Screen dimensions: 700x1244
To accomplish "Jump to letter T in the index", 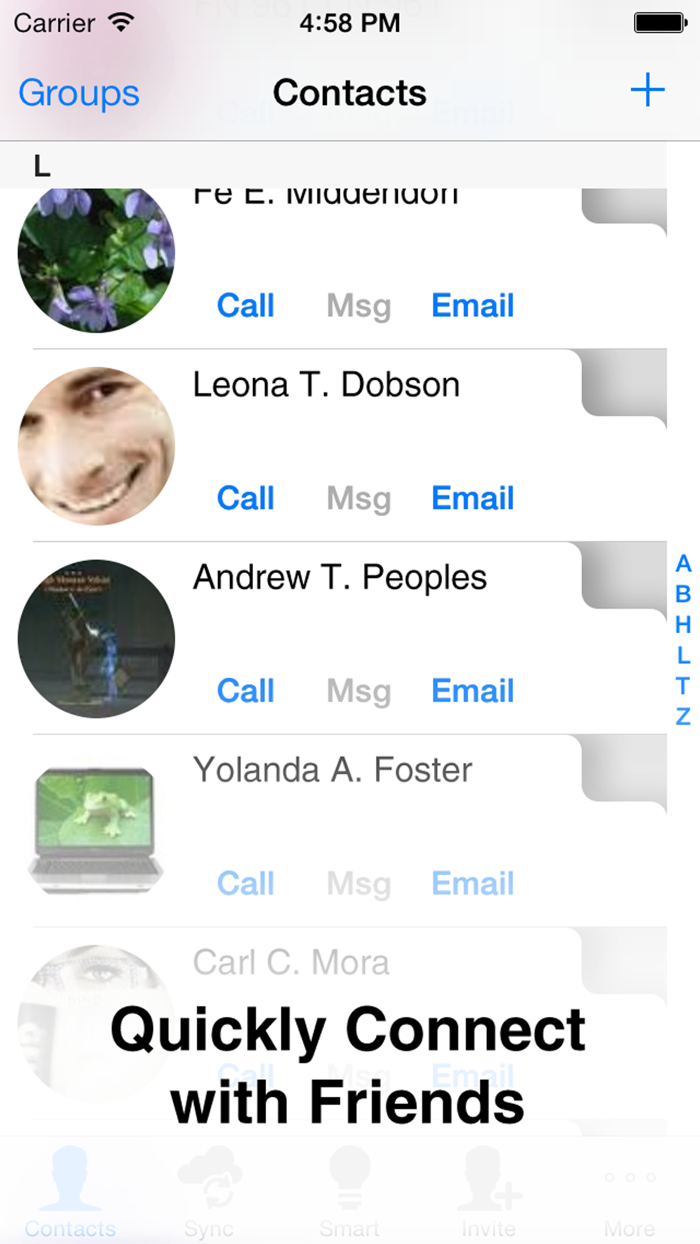I will click(683, 686).
